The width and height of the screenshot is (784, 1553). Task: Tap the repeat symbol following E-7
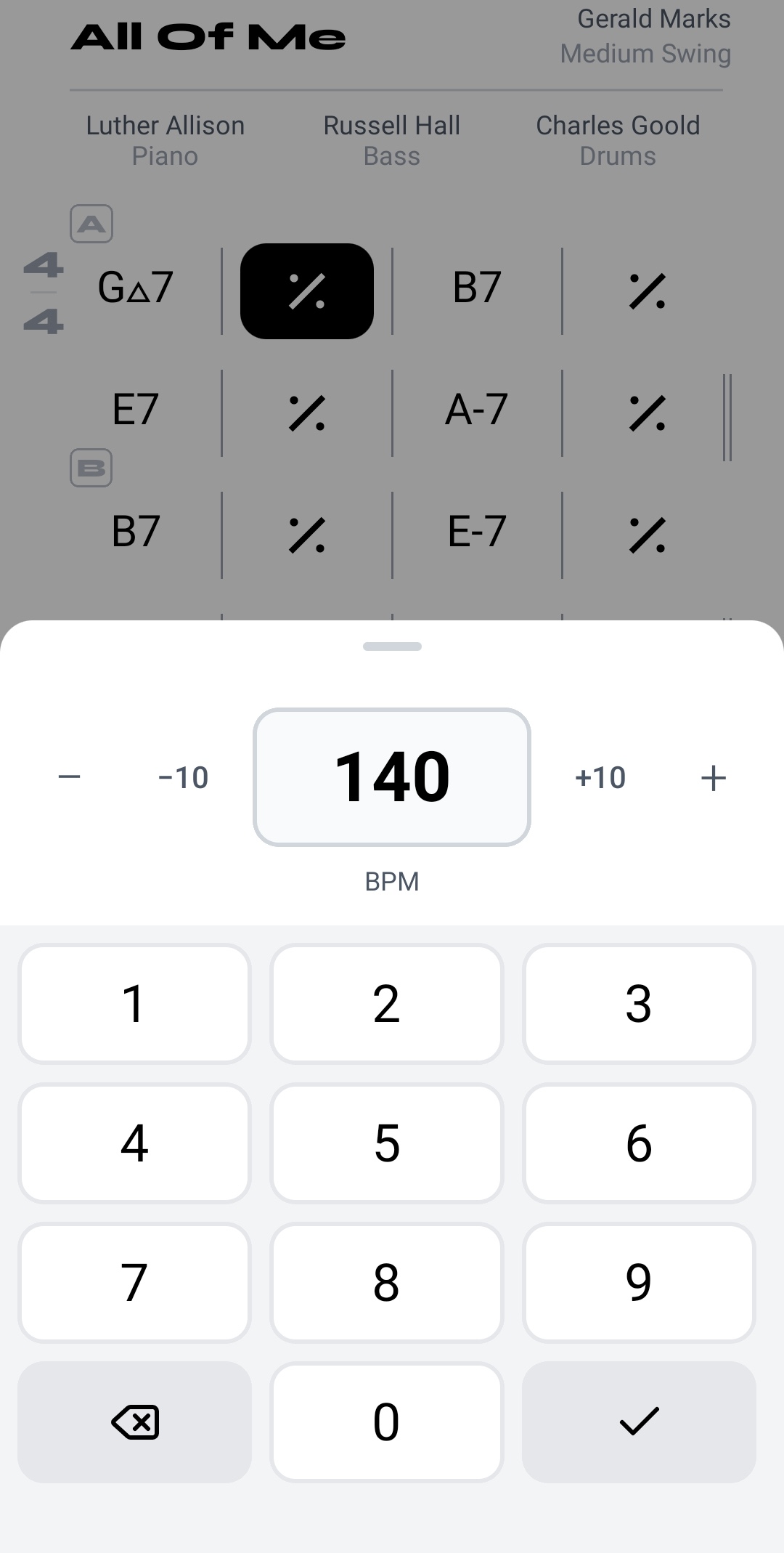pyautogui.click(x=647, y=535)
